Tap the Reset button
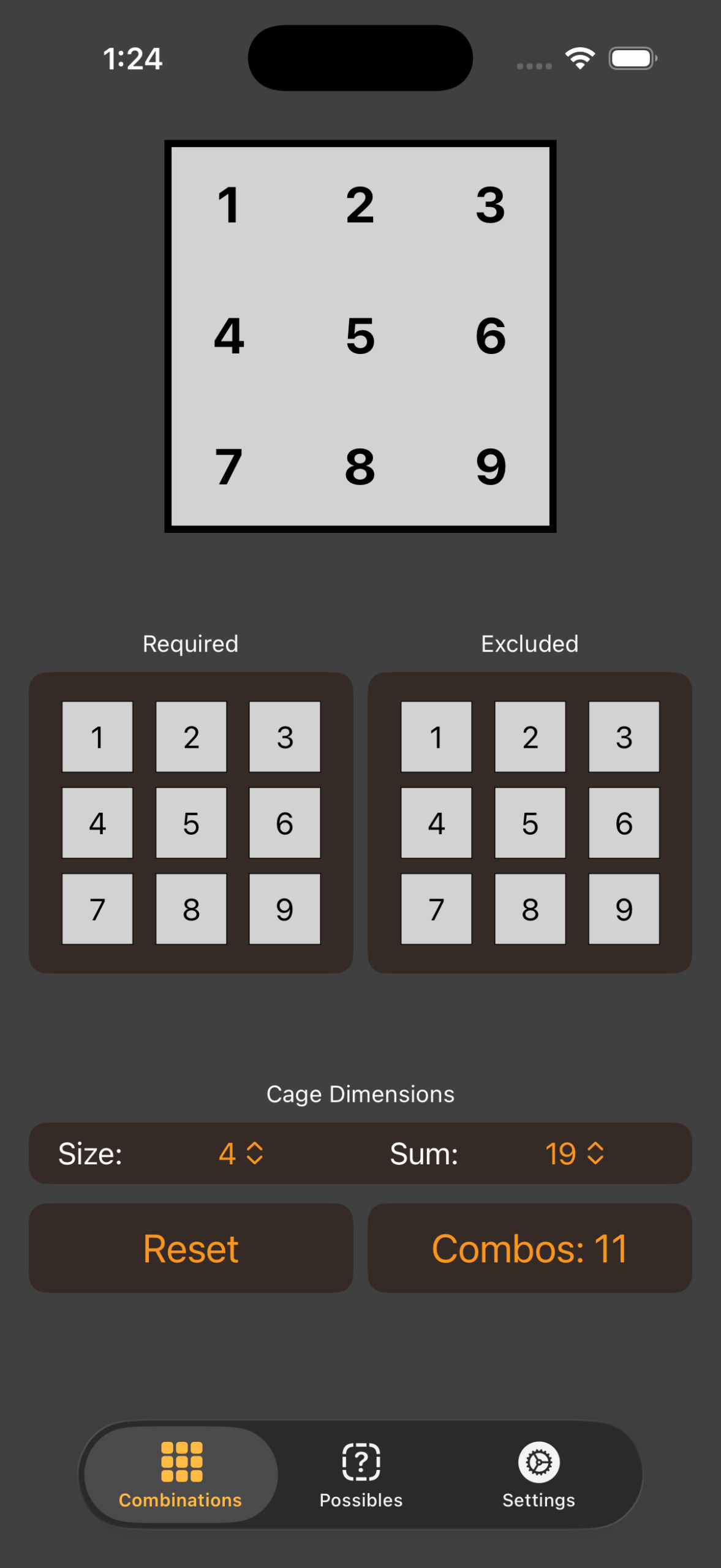Viewport: 721px width, 1568px height. pos(191,1248)
